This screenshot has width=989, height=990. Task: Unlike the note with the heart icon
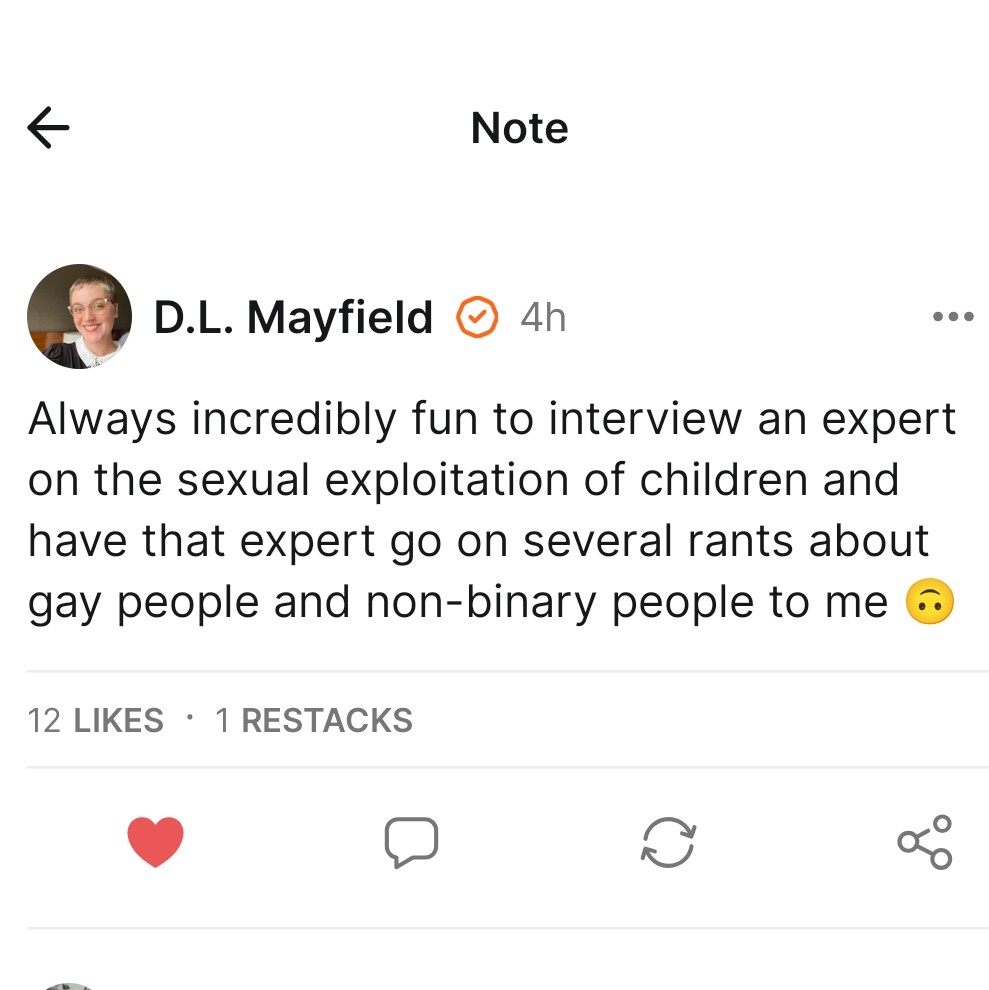point(156,842)
